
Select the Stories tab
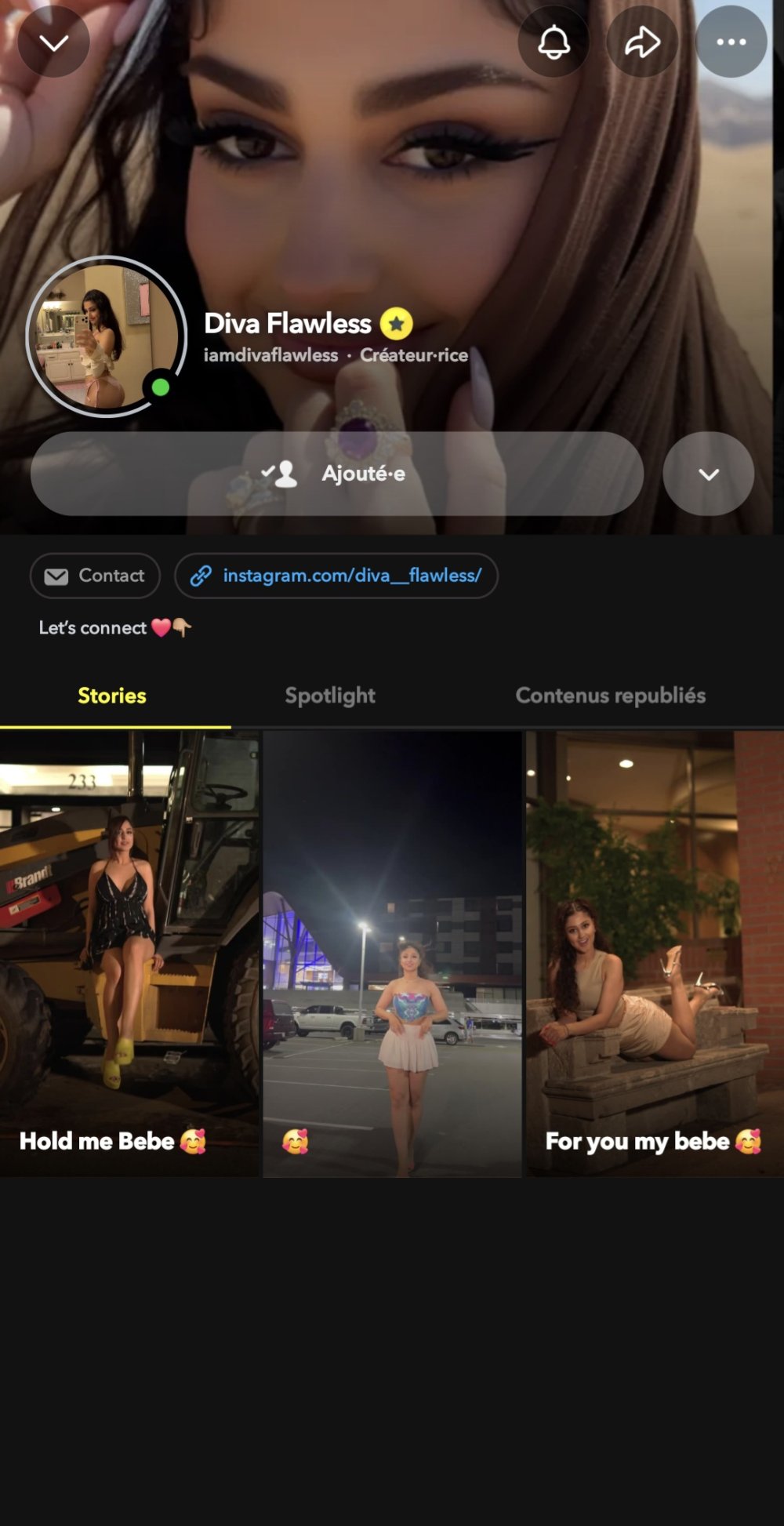coord(112,696)
